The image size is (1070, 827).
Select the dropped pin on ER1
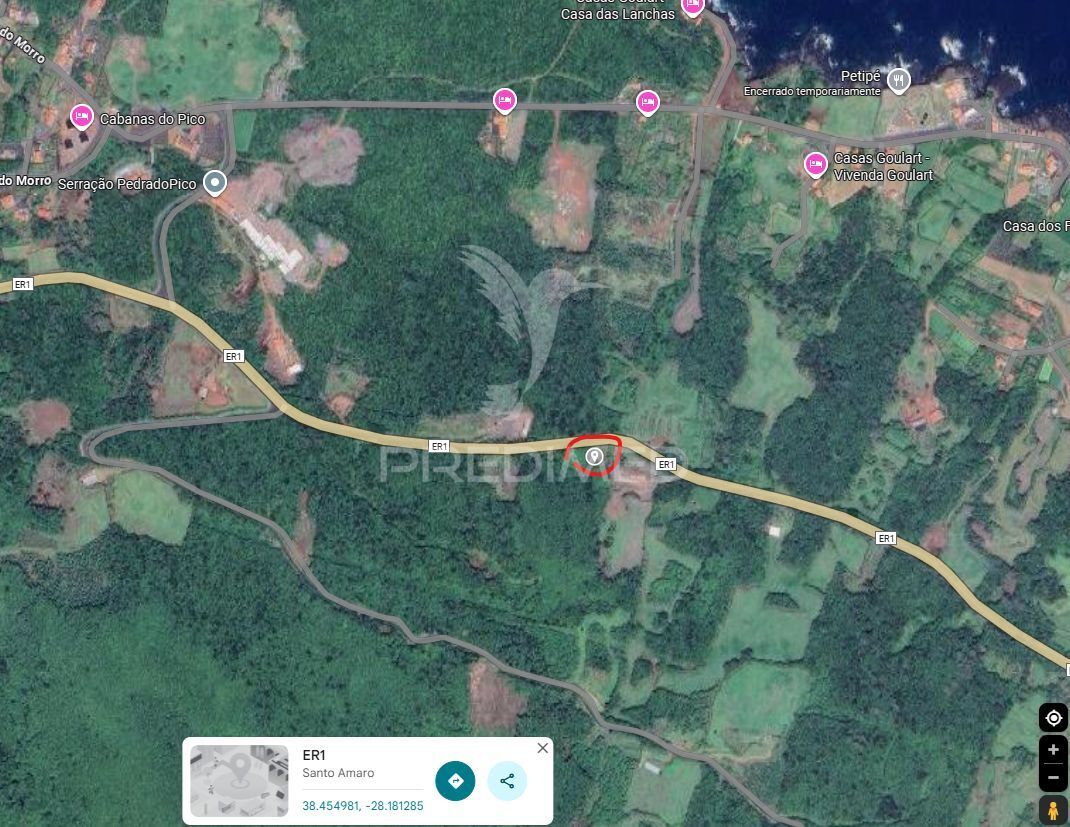pos(594,457)
